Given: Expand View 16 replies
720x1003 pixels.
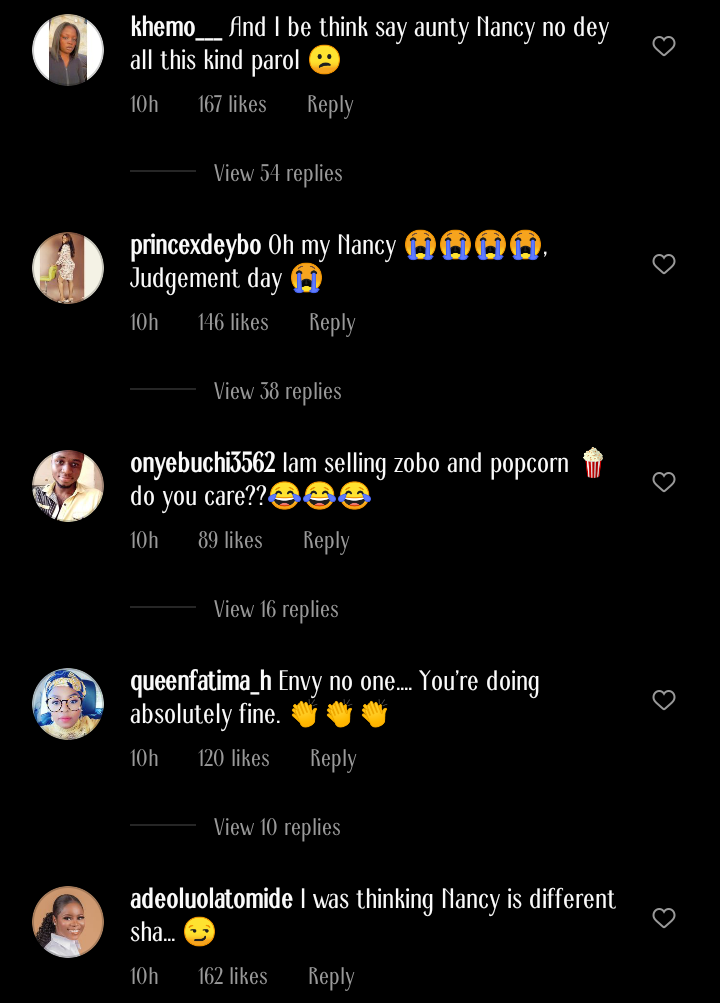Looking at the screenshot, I should pos(275,609).
